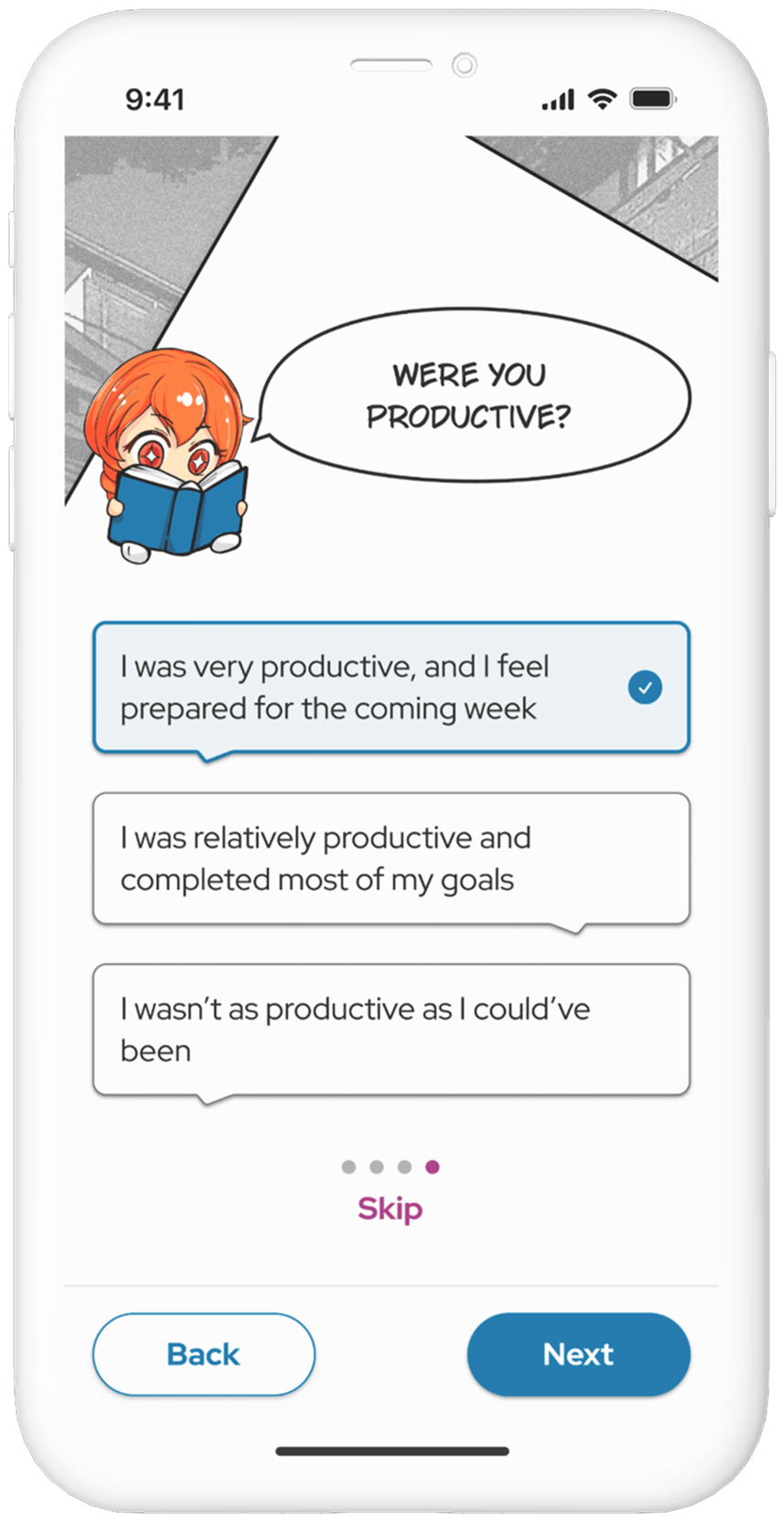Pick 'I wasn't as productive' answer

tap(391, 1030)
